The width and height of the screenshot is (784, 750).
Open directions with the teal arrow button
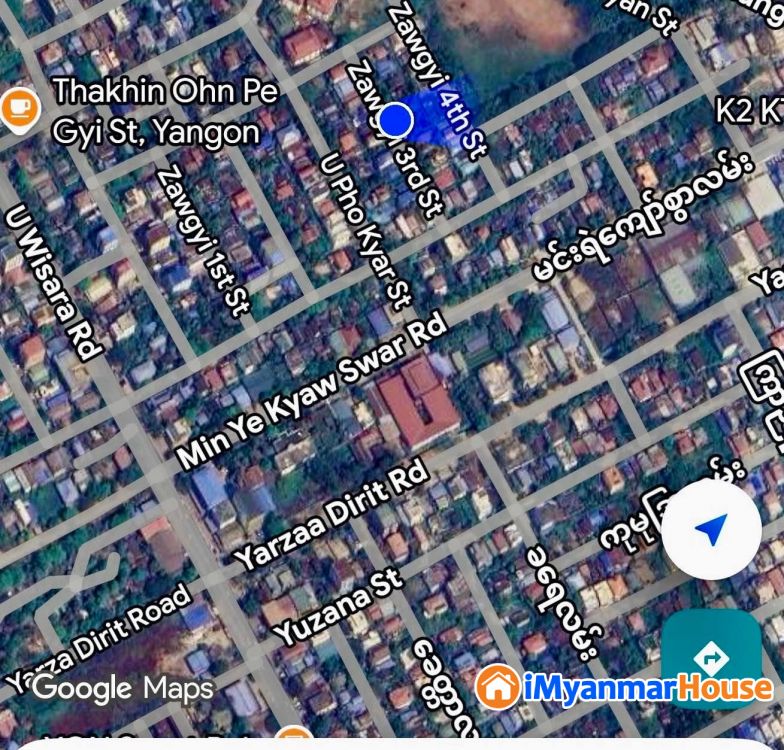[711, 657]
